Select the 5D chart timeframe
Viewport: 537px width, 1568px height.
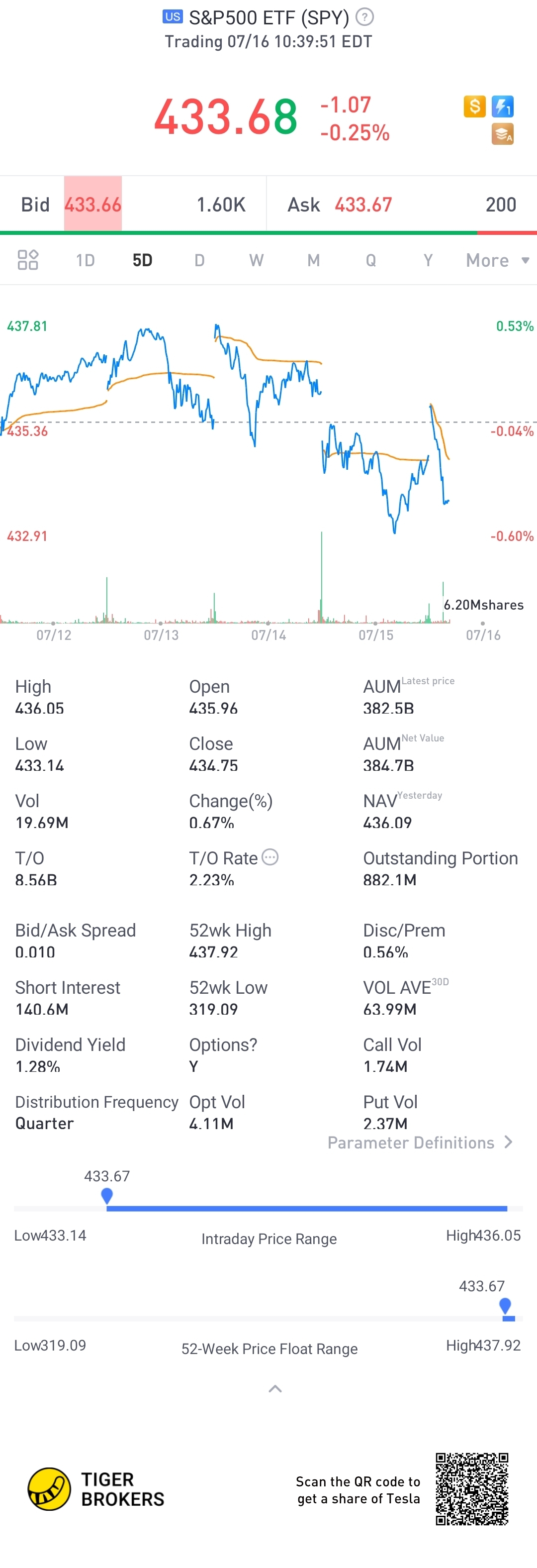pyautogui.click(x=142, y=261)
